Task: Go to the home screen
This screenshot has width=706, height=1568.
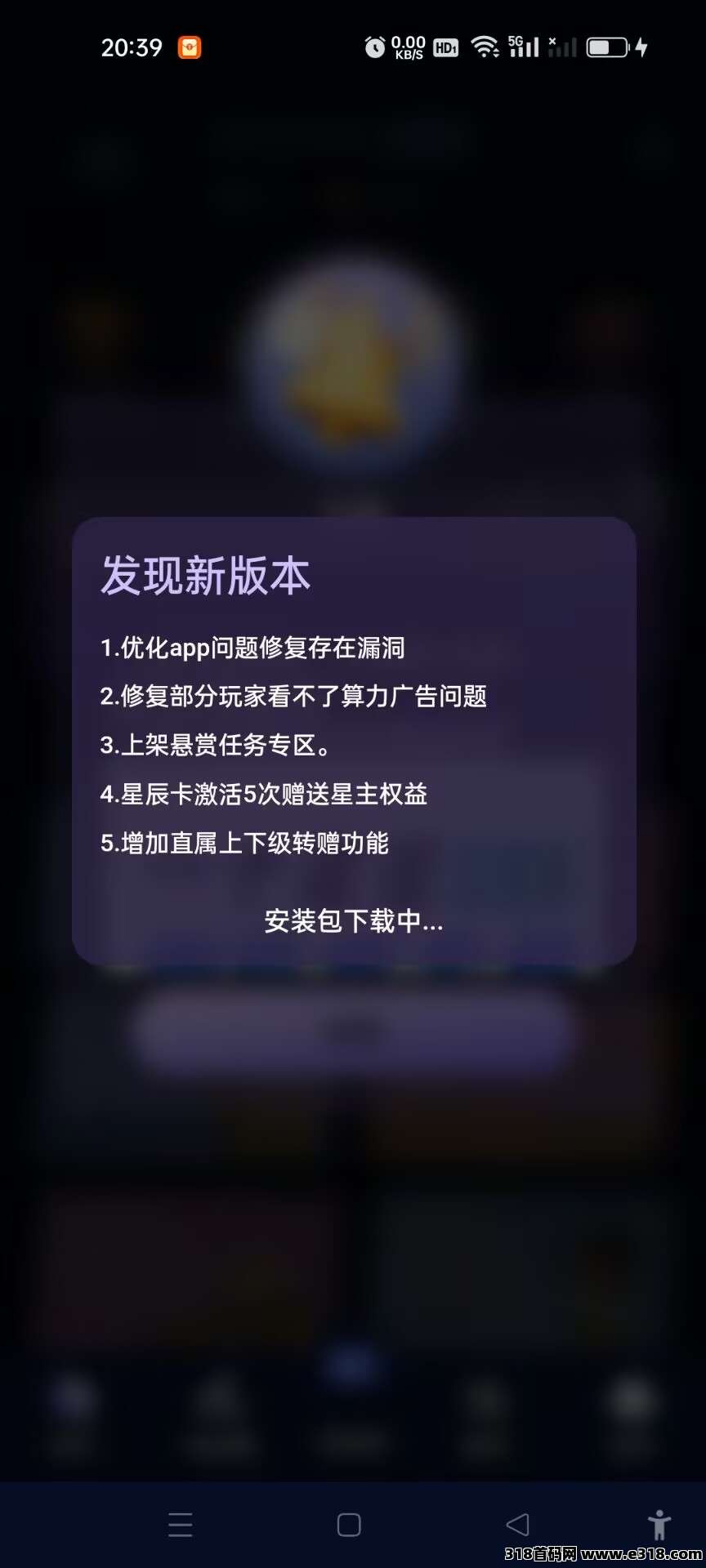Action: click(349, 1525)
